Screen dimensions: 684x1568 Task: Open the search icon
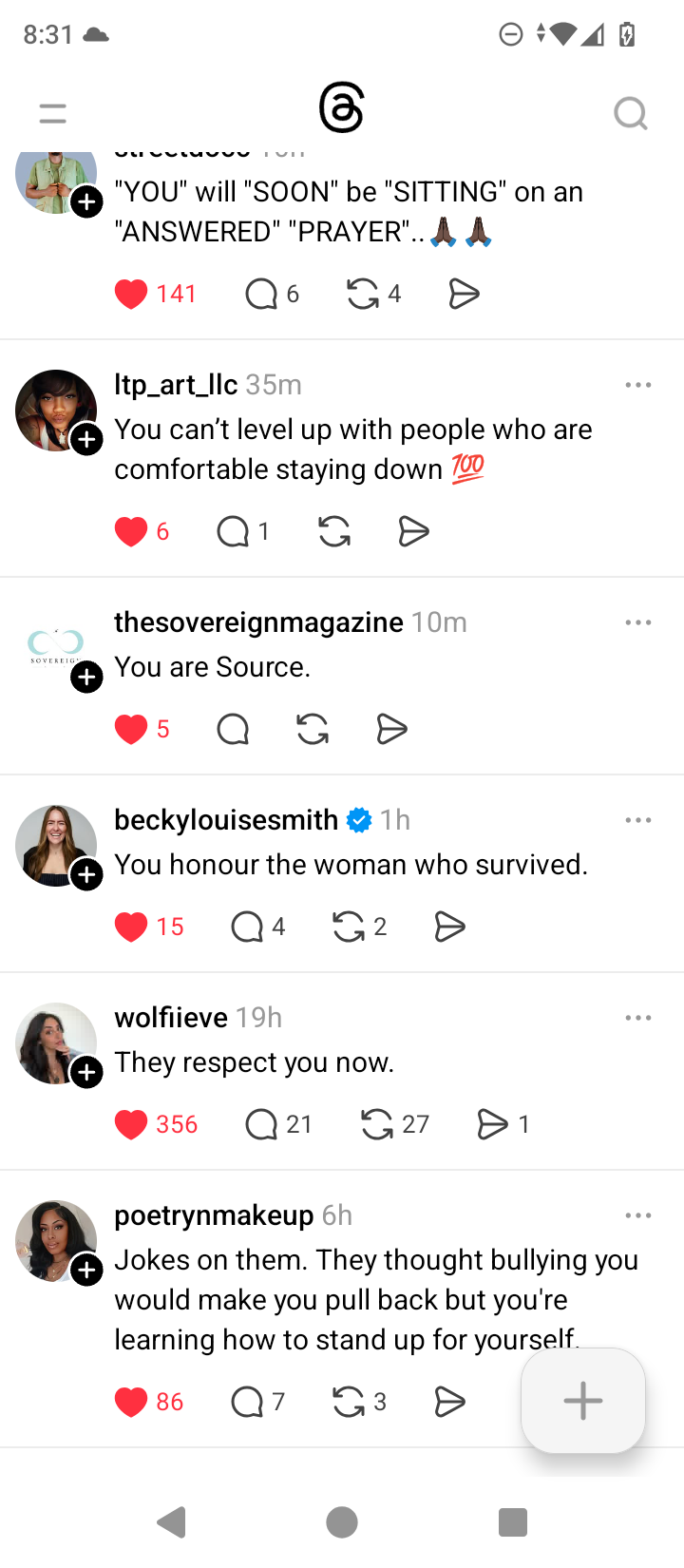(630, 114)
